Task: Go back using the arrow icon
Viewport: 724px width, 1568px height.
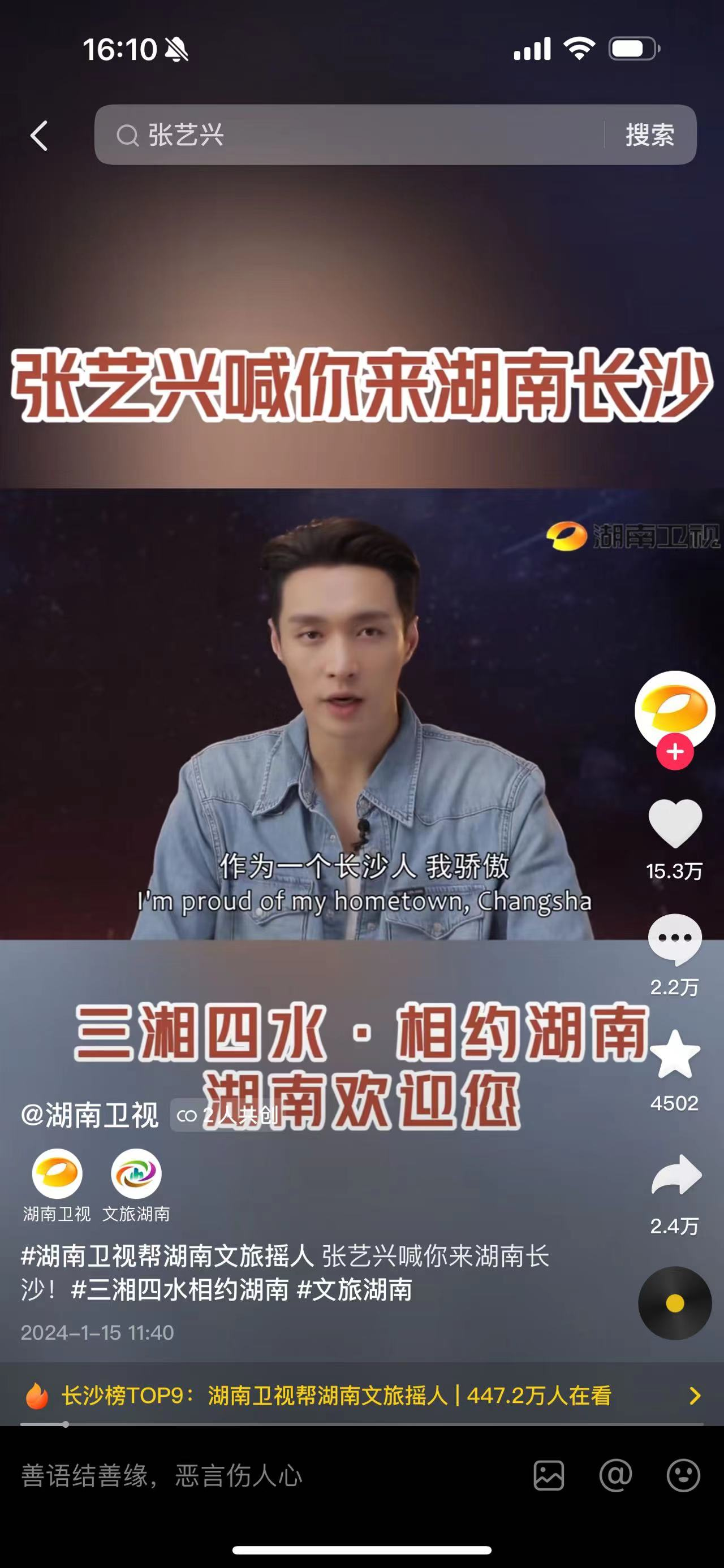Action: coord(40,135)
